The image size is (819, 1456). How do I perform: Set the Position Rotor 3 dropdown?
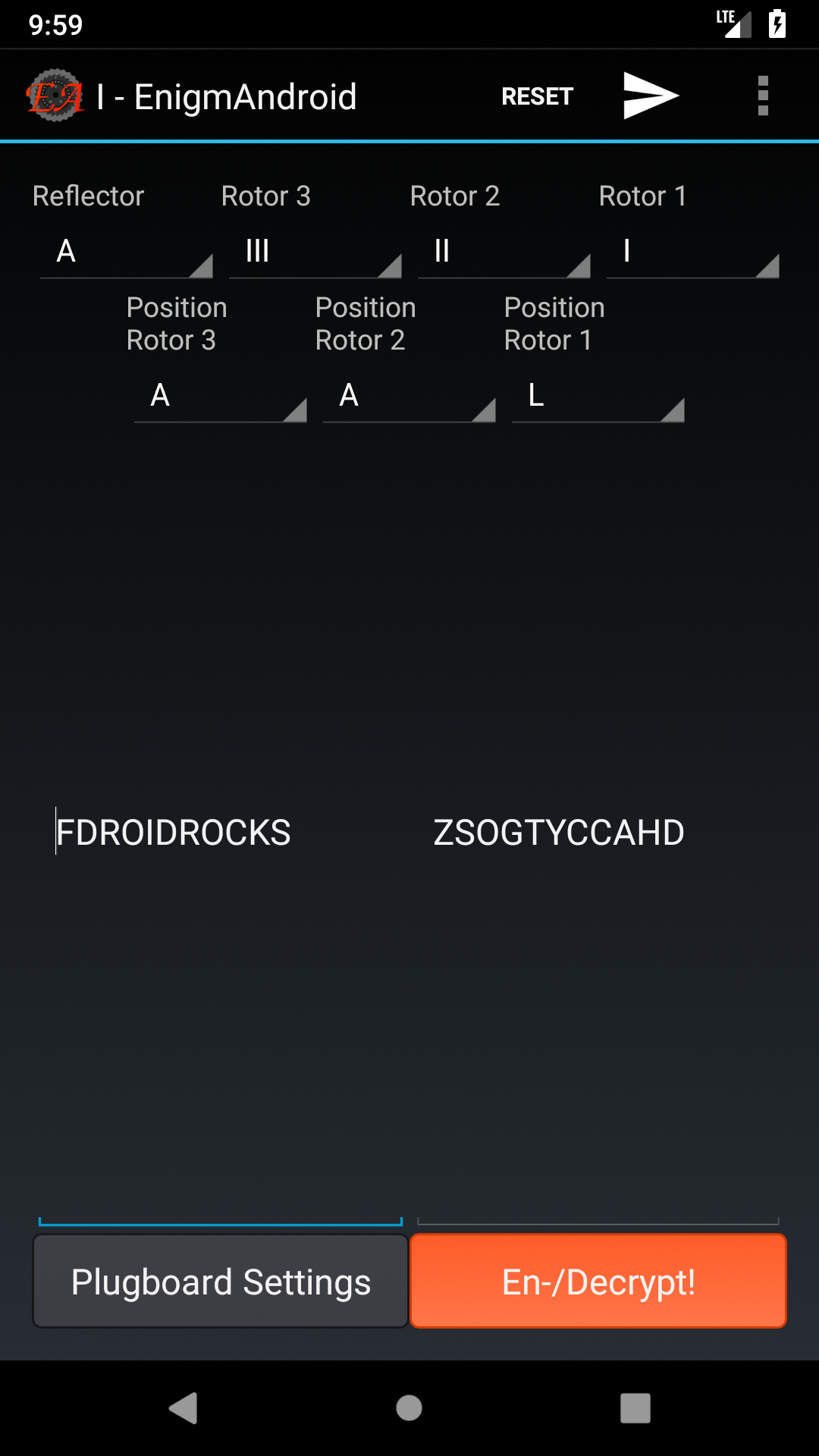[x=220, y=397]
